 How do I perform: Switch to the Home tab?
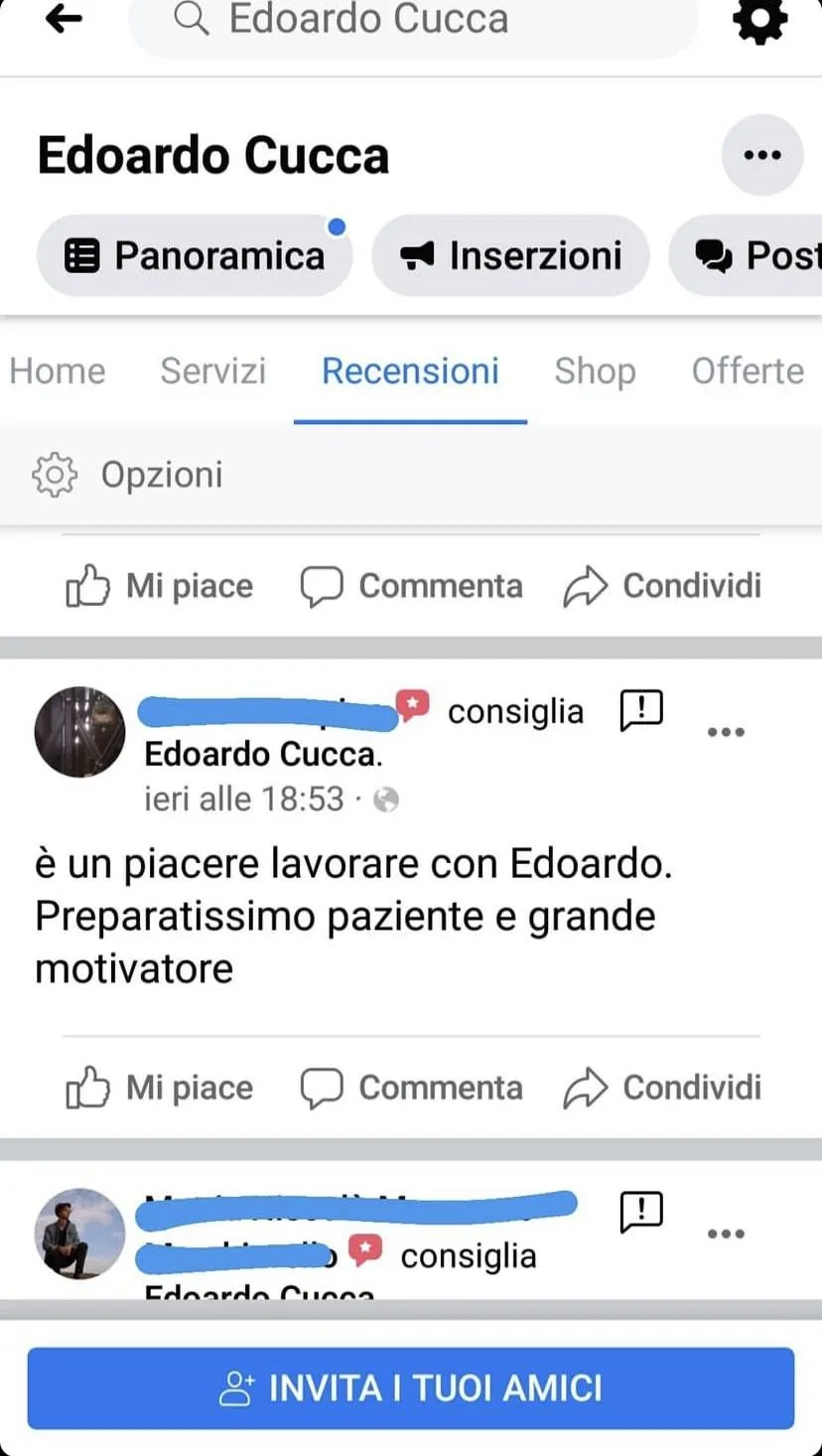58,371
